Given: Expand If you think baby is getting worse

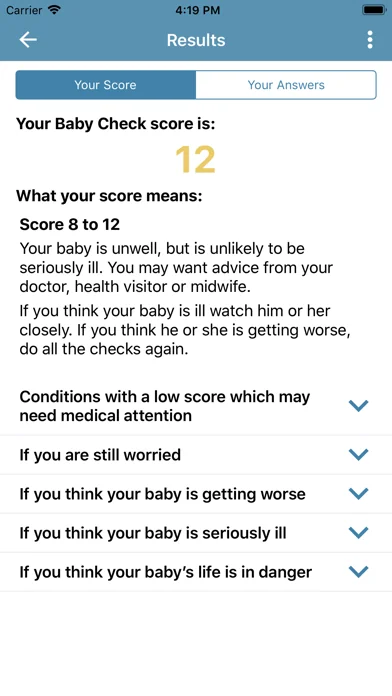Looking at the screenshot, I should 196,494.
